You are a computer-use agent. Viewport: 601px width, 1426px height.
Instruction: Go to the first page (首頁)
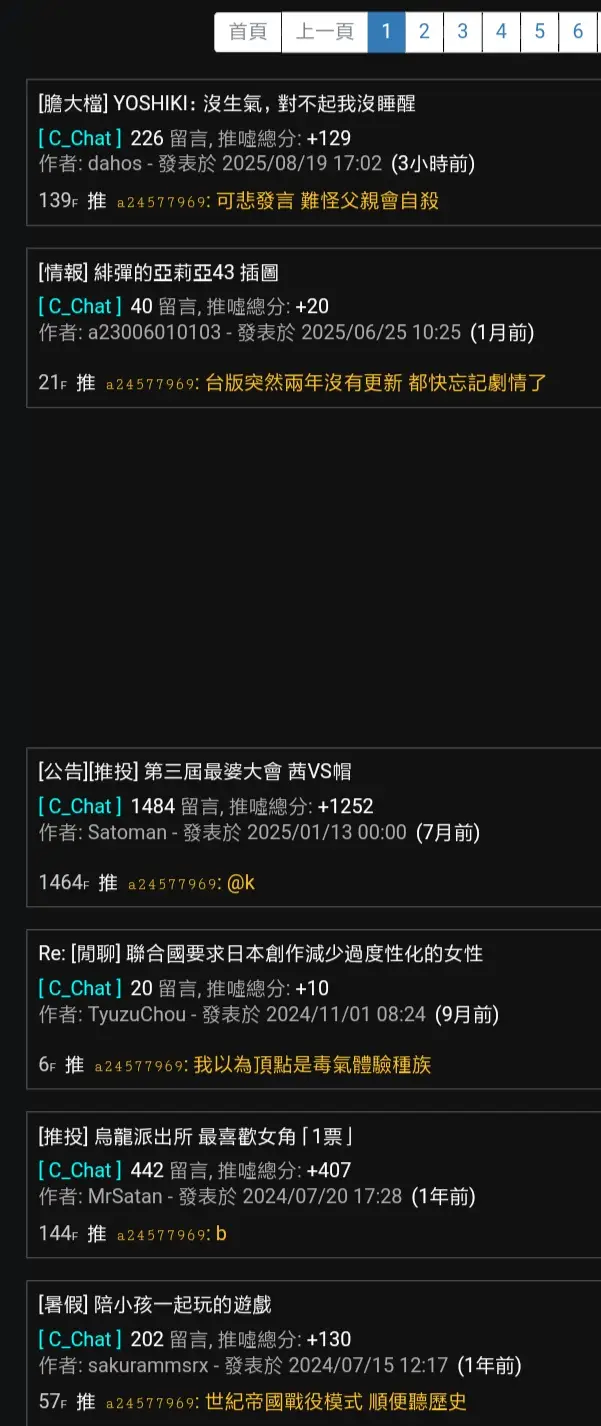(248, 32)
